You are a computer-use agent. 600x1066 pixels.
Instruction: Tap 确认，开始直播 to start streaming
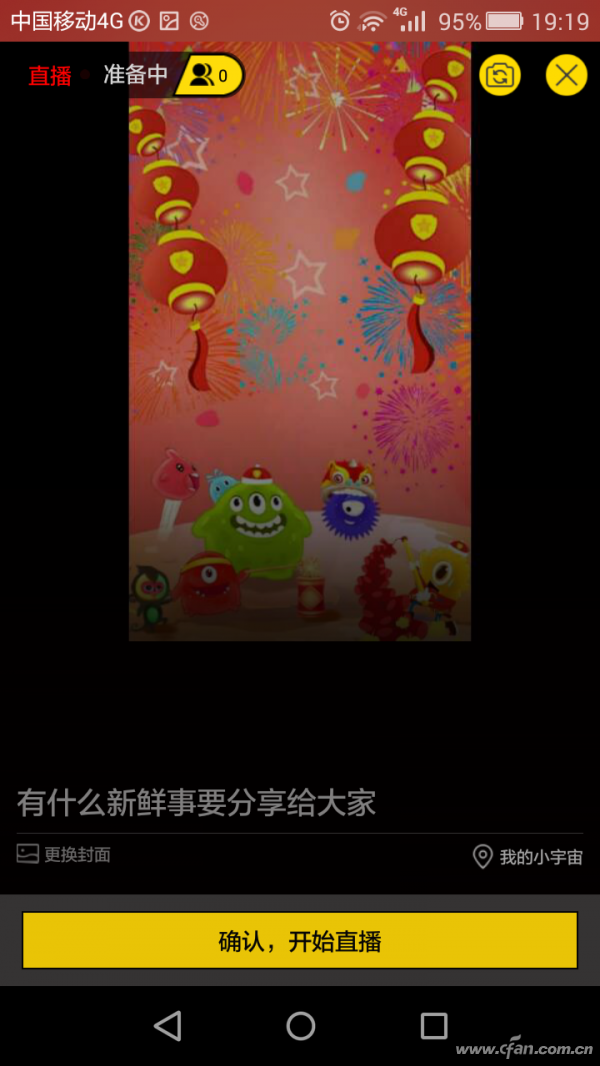(300, 940)
